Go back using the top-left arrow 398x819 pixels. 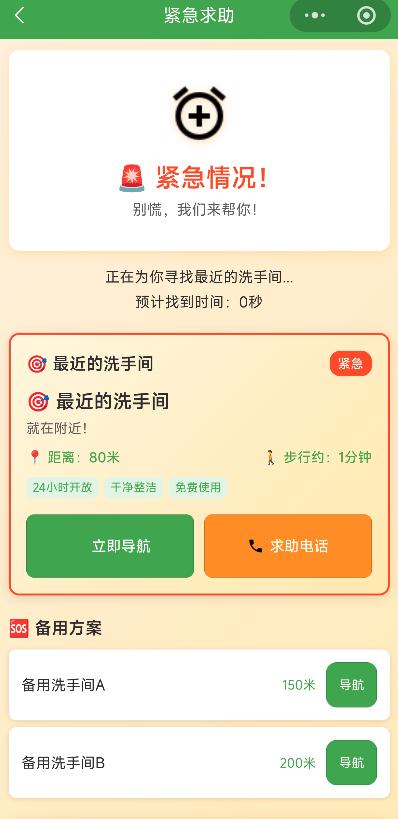pyautogui.click(x=19, y=16)
